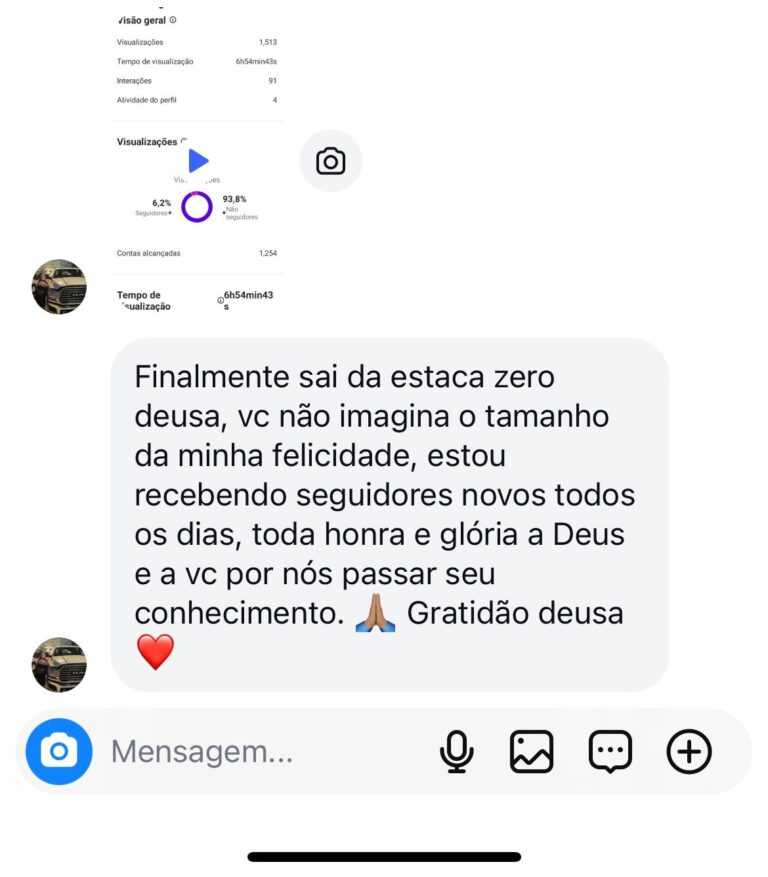The image size is (768, 877).
Task: Open the photo gallery picker
Action: coord(532,751)
